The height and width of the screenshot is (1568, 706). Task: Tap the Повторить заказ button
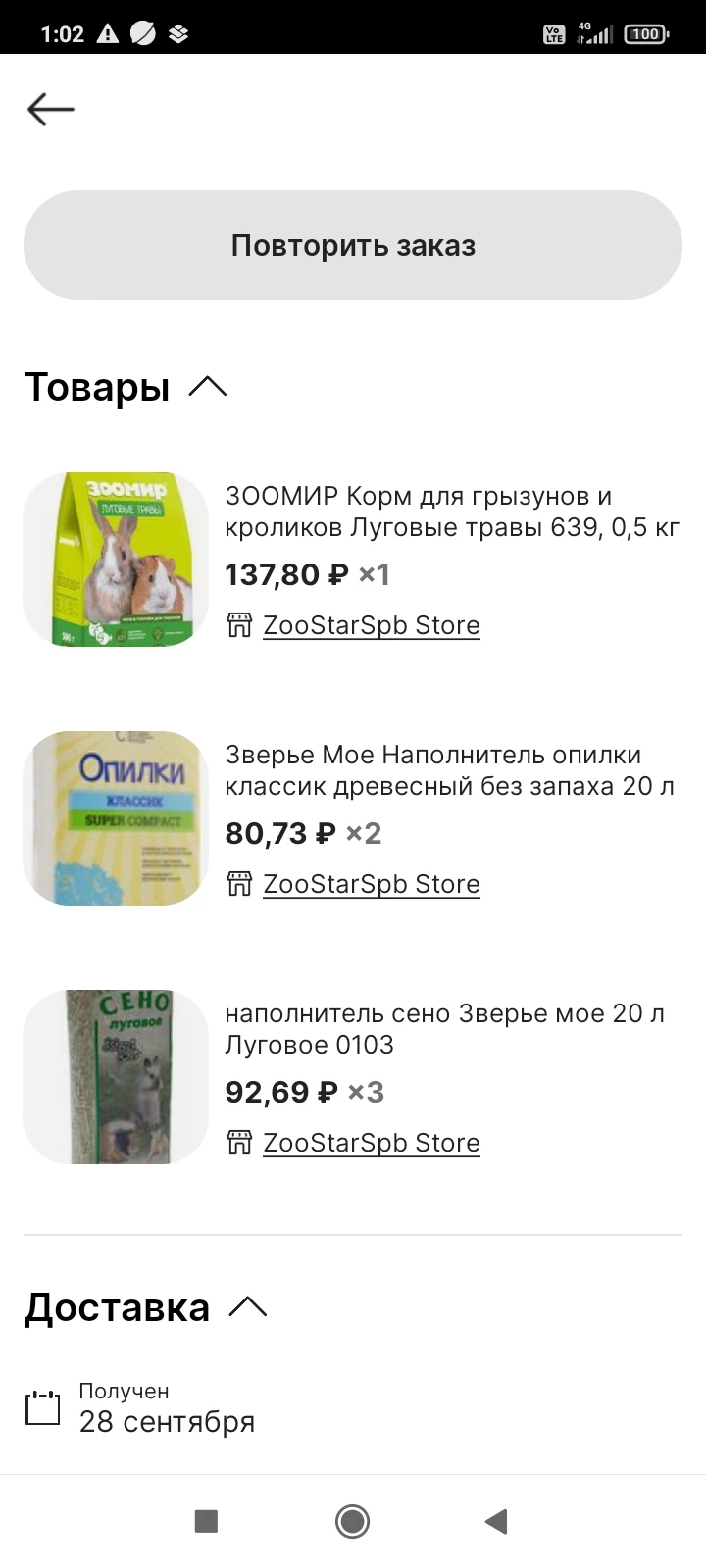(x=353, y=245)
